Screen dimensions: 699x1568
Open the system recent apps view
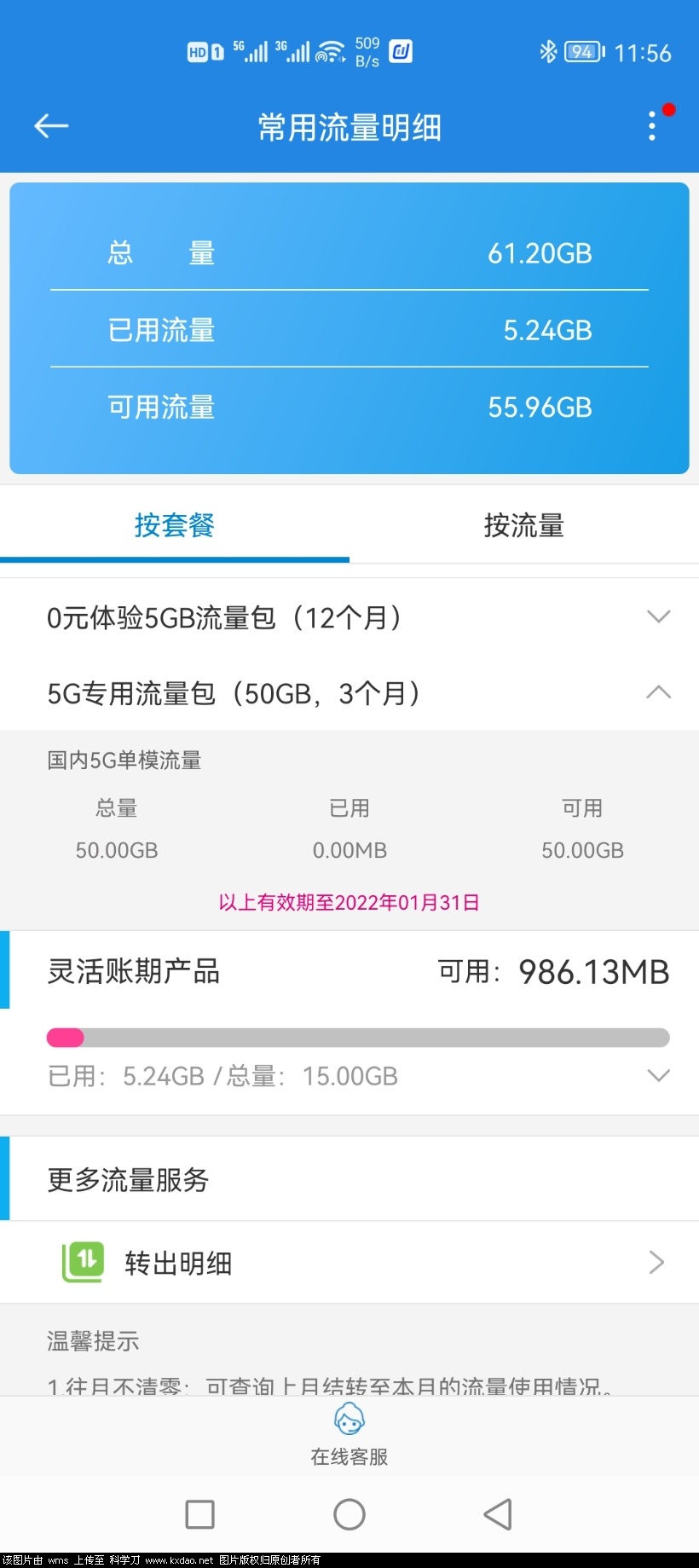coord(199,1514)
